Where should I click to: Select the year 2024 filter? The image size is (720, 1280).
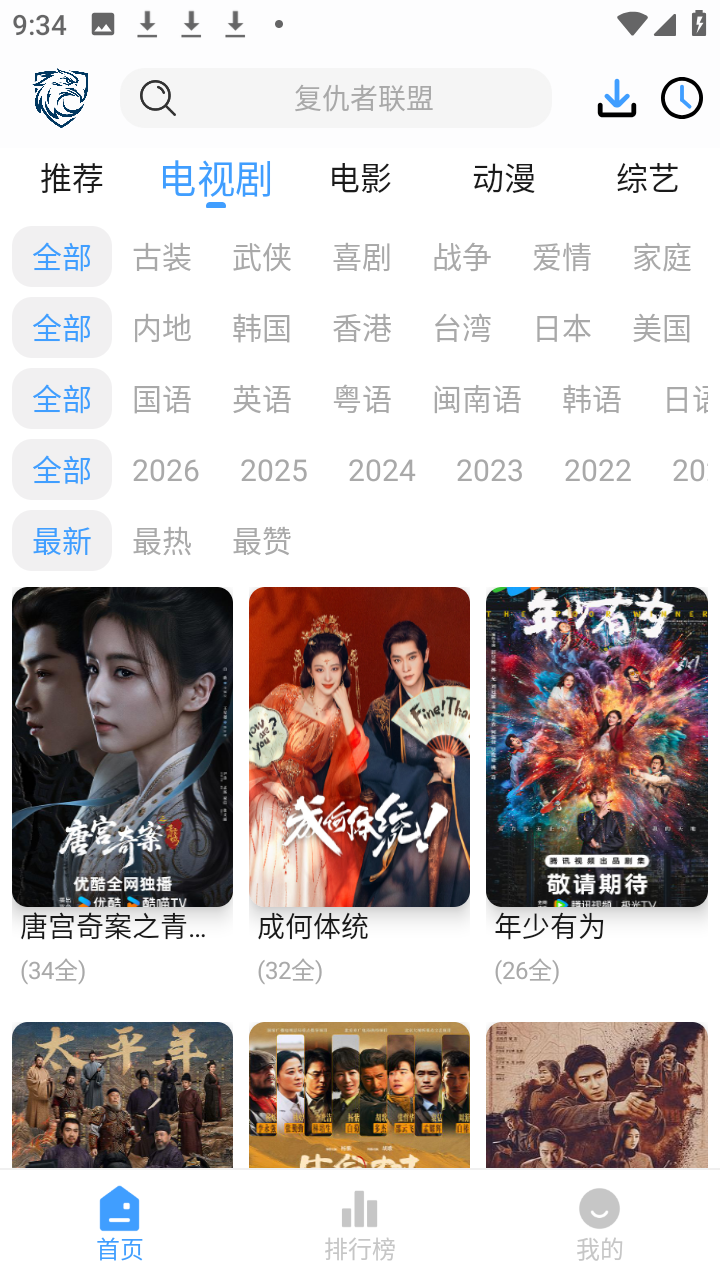[x=382, y=470]
